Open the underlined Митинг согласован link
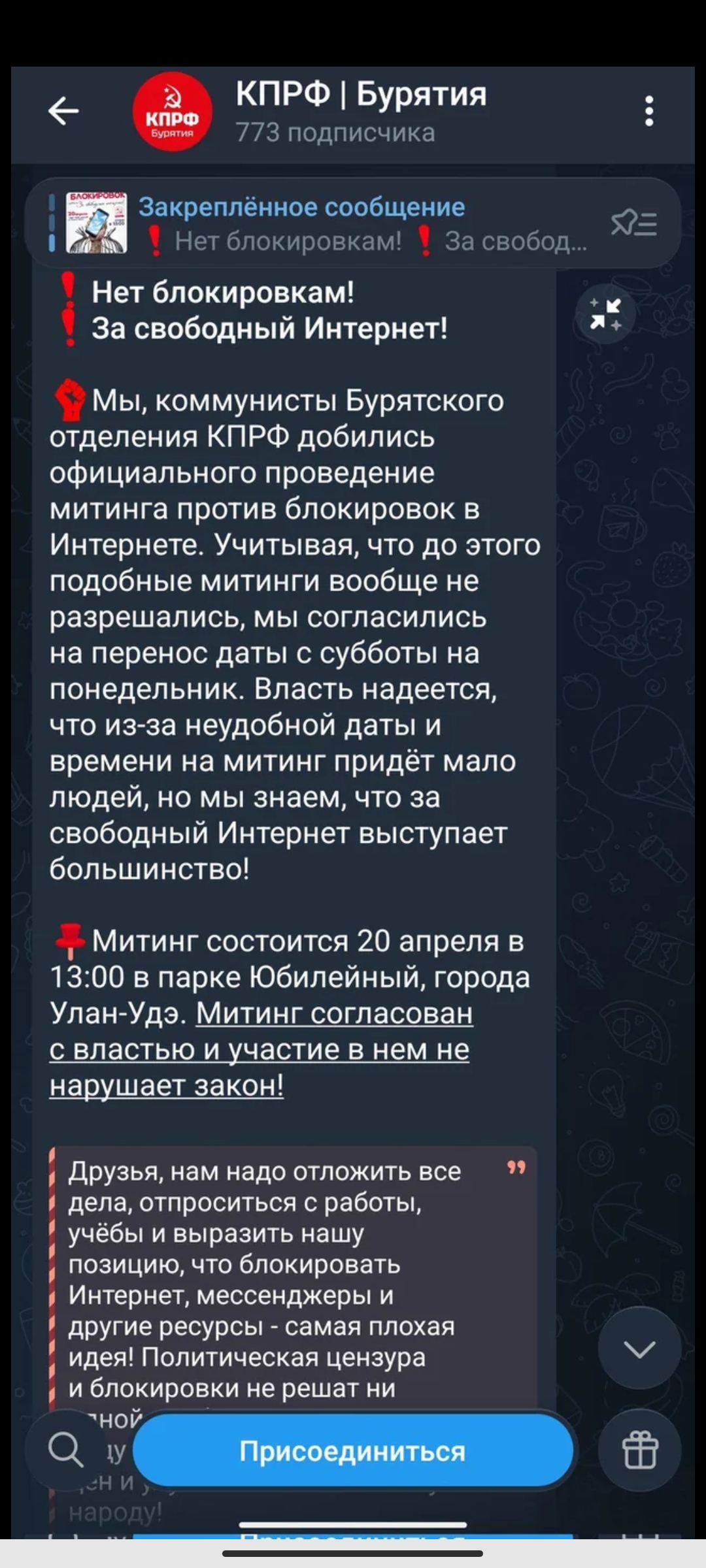Image resolution: width=706 pixels, height=1568 pixels. point(333,1014)
